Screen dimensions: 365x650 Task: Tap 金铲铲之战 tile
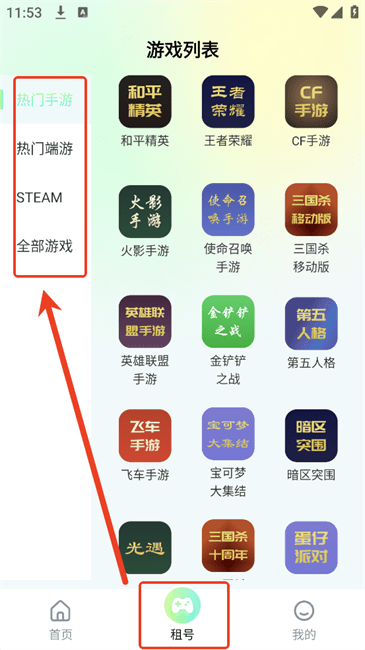point(228,340)
